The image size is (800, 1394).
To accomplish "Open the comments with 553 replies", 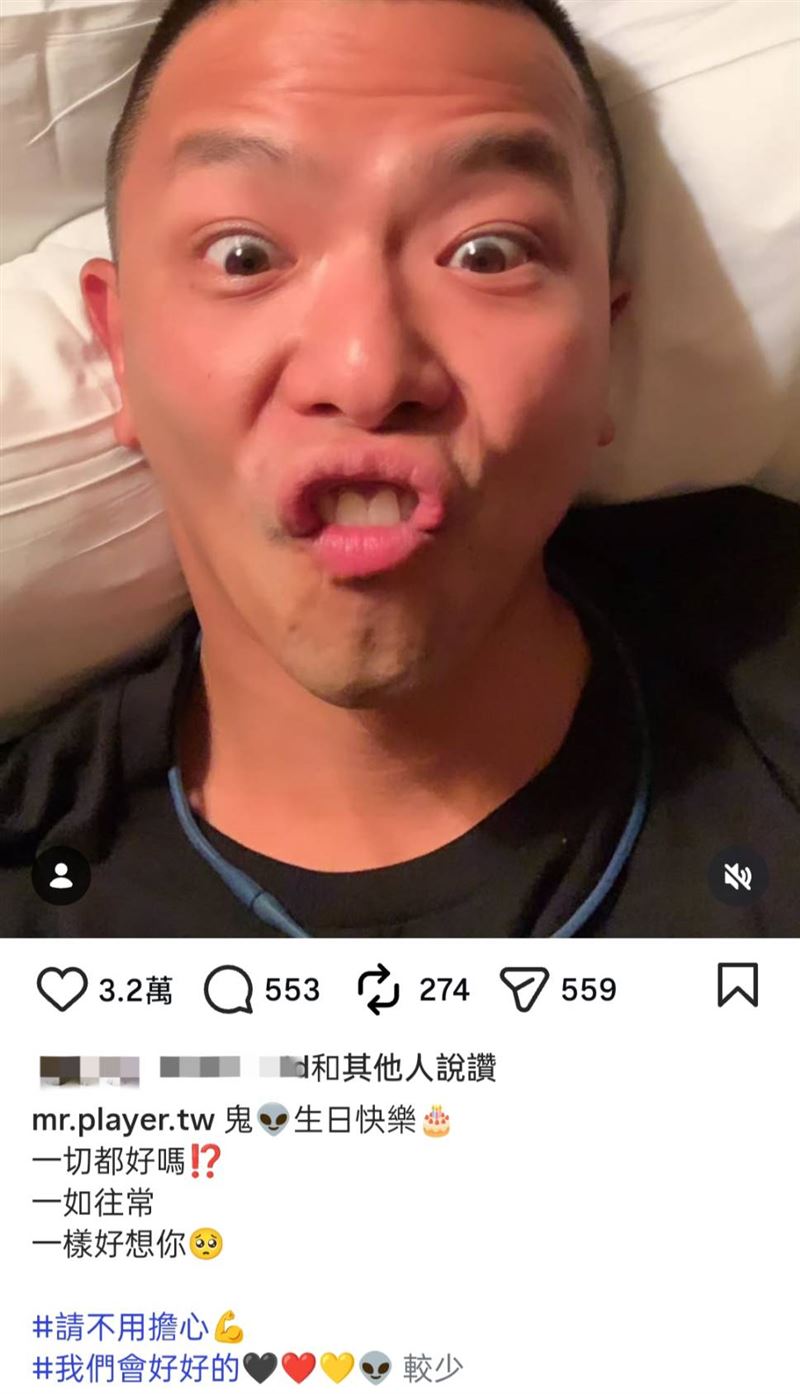I will [x=228, y=990].
